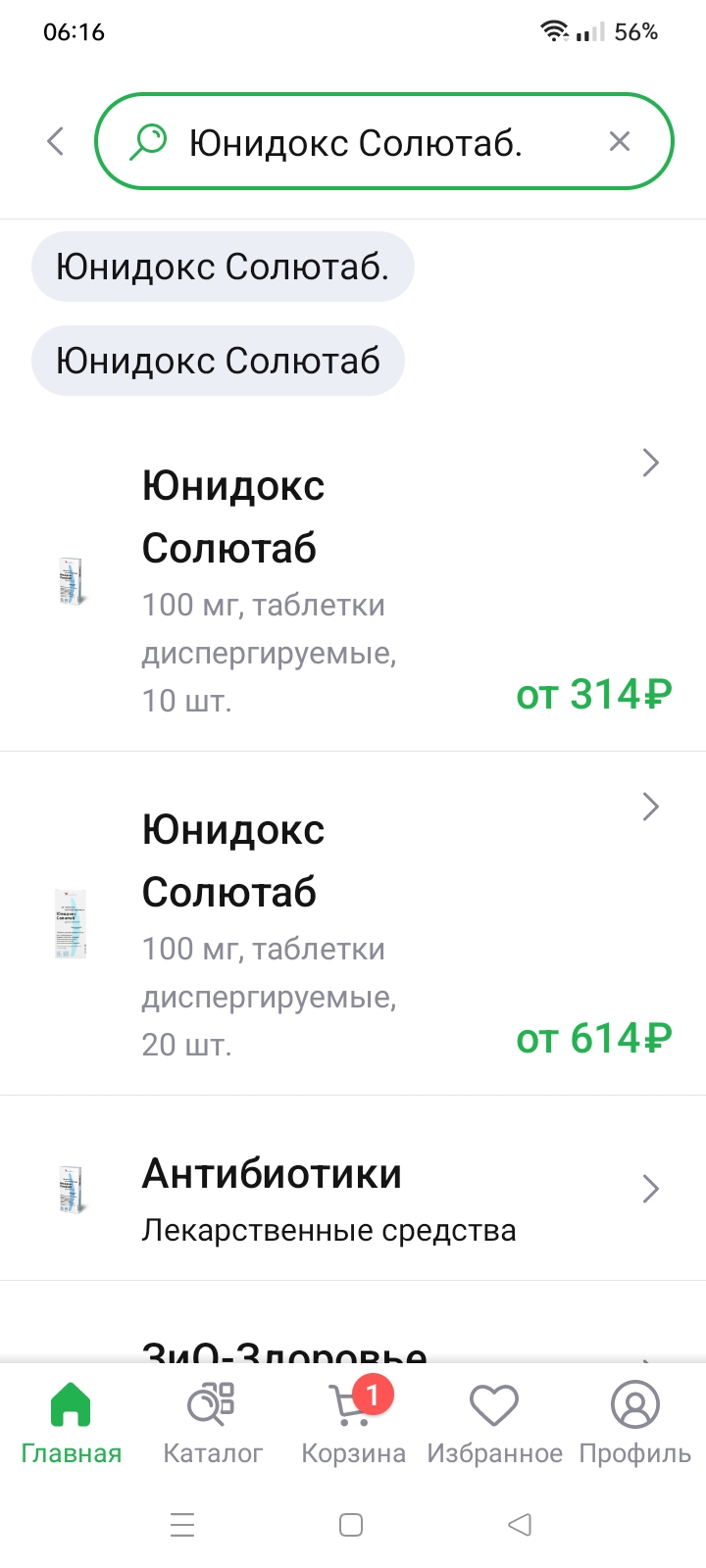Screen dimensions: 706x1568
Task: Select suggestion chip "Юнидокс Солютаб." with period
Action: [x=223, y=267]
